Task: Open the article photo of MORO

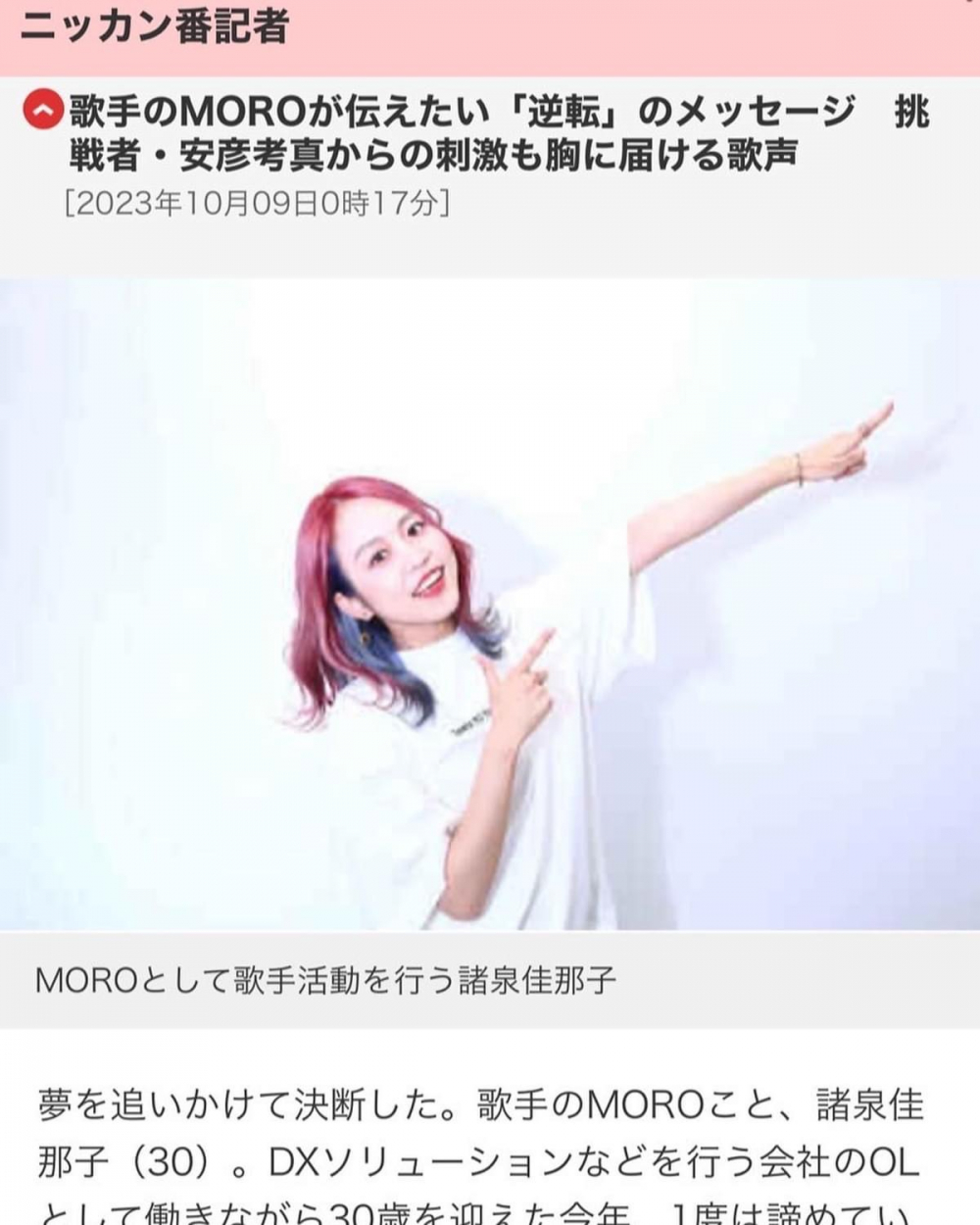Action: [x=490, y=604]
